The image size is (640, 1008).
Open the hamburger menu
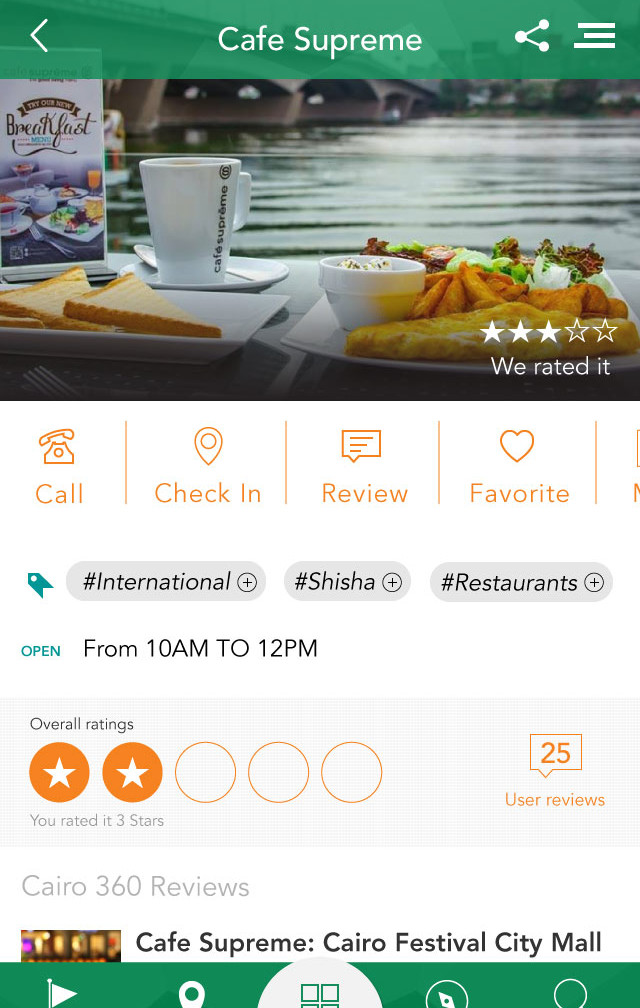point(594,37)
